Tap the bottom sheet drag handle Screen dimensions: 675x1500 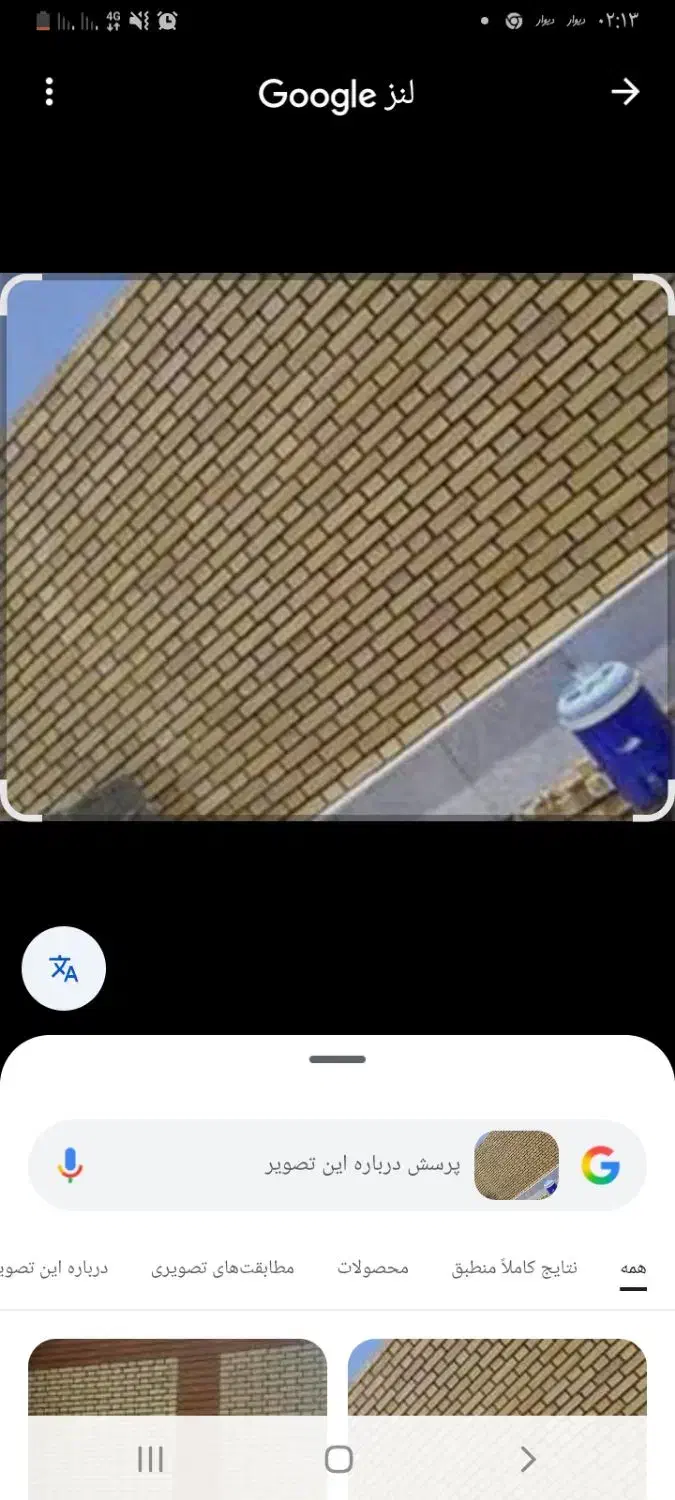337,1059
